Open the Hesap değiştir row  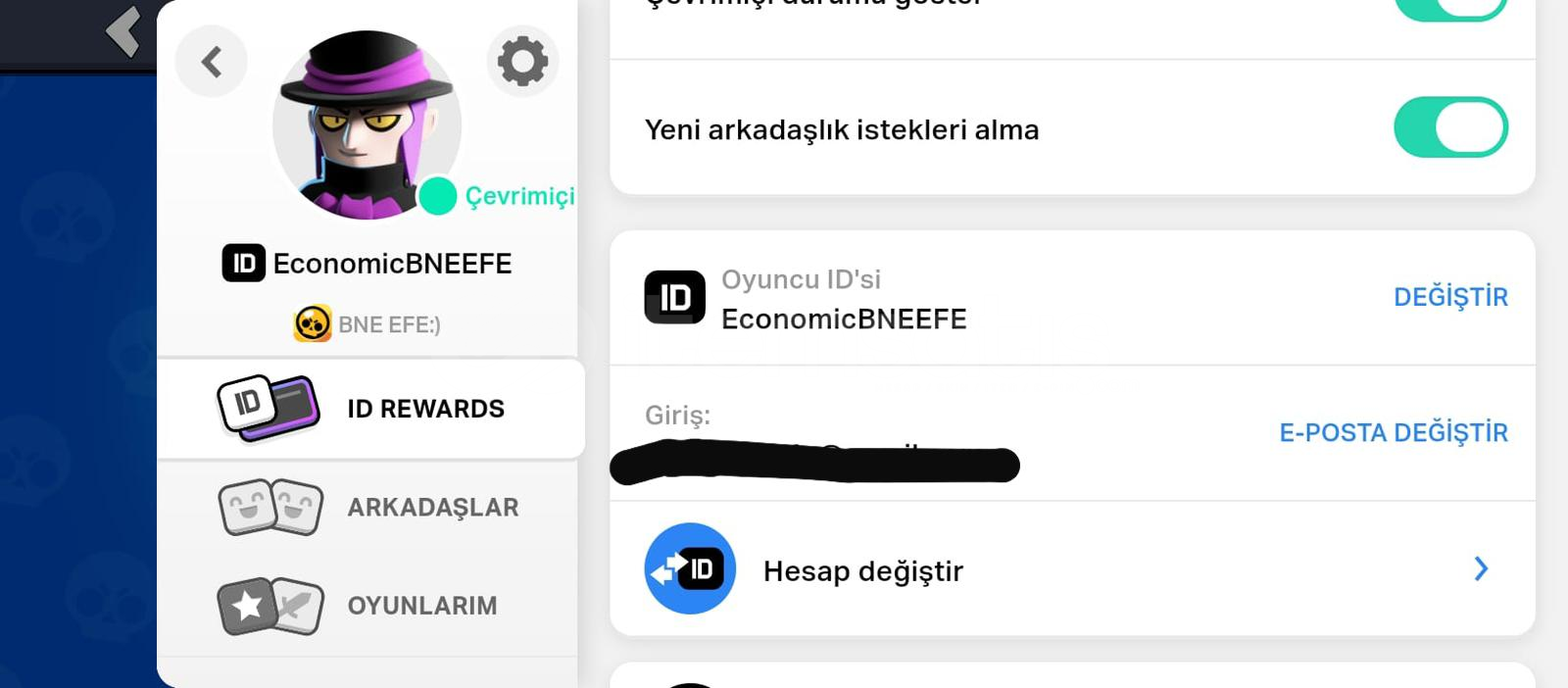click(1071, 569)
